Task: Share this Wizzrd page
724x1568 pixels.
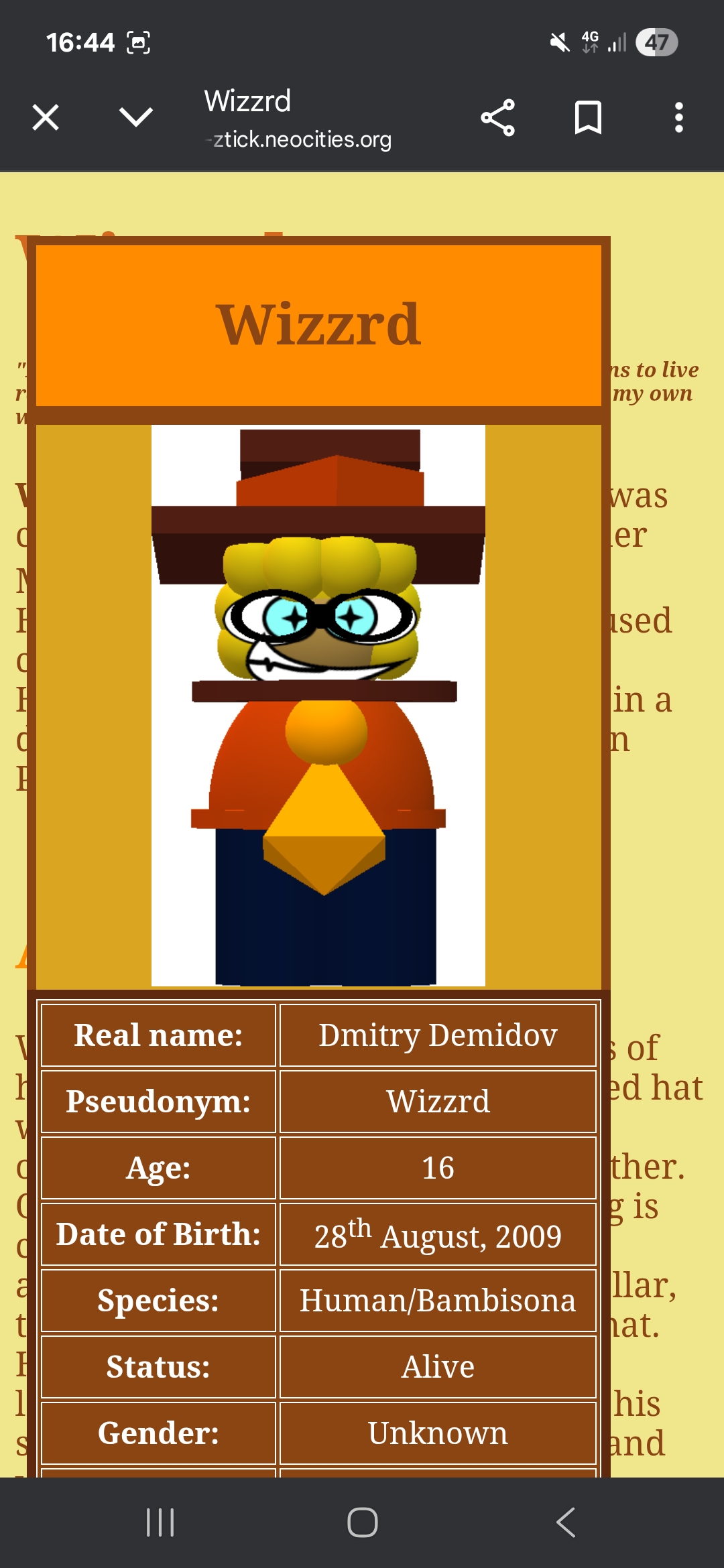Action: pos(498,118)
